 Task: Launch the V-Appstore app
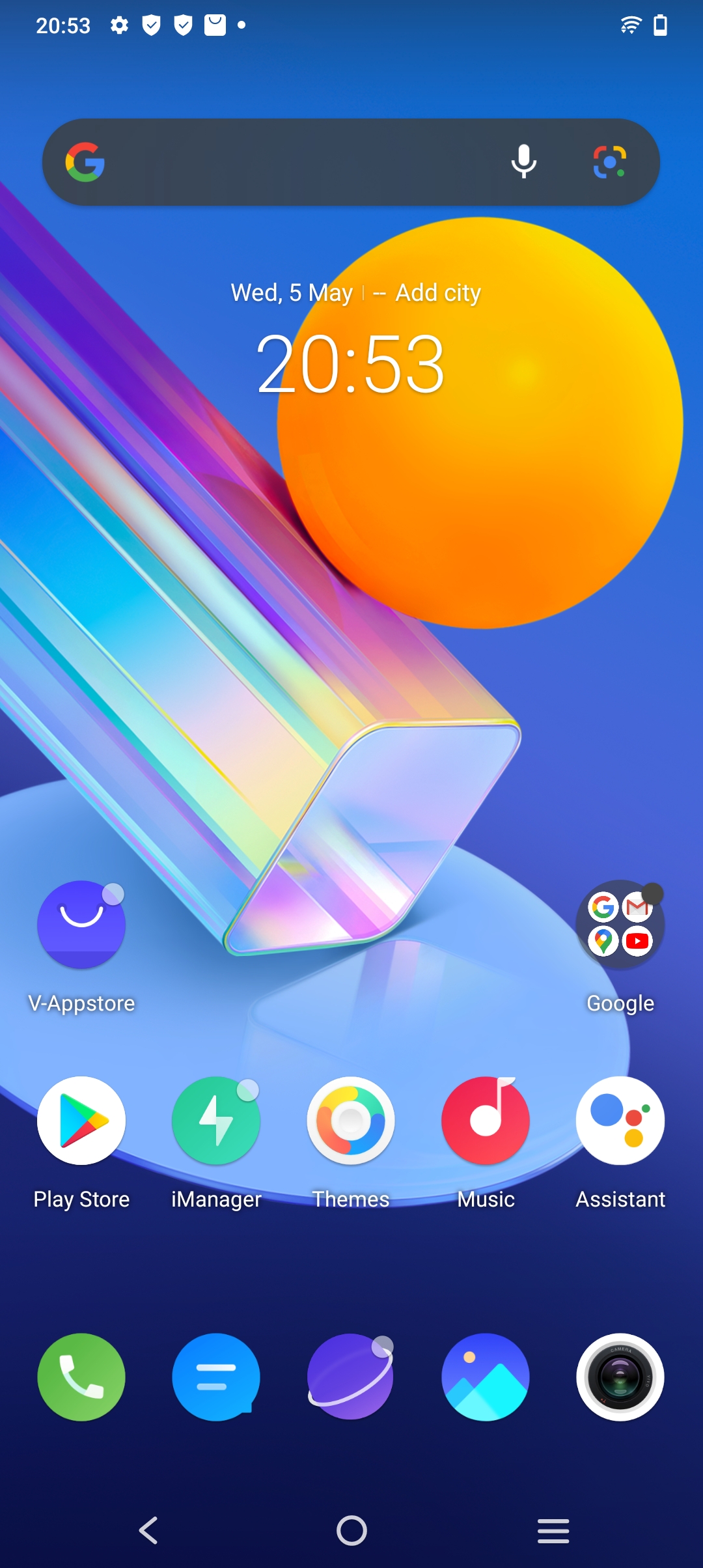click(81, 925)
